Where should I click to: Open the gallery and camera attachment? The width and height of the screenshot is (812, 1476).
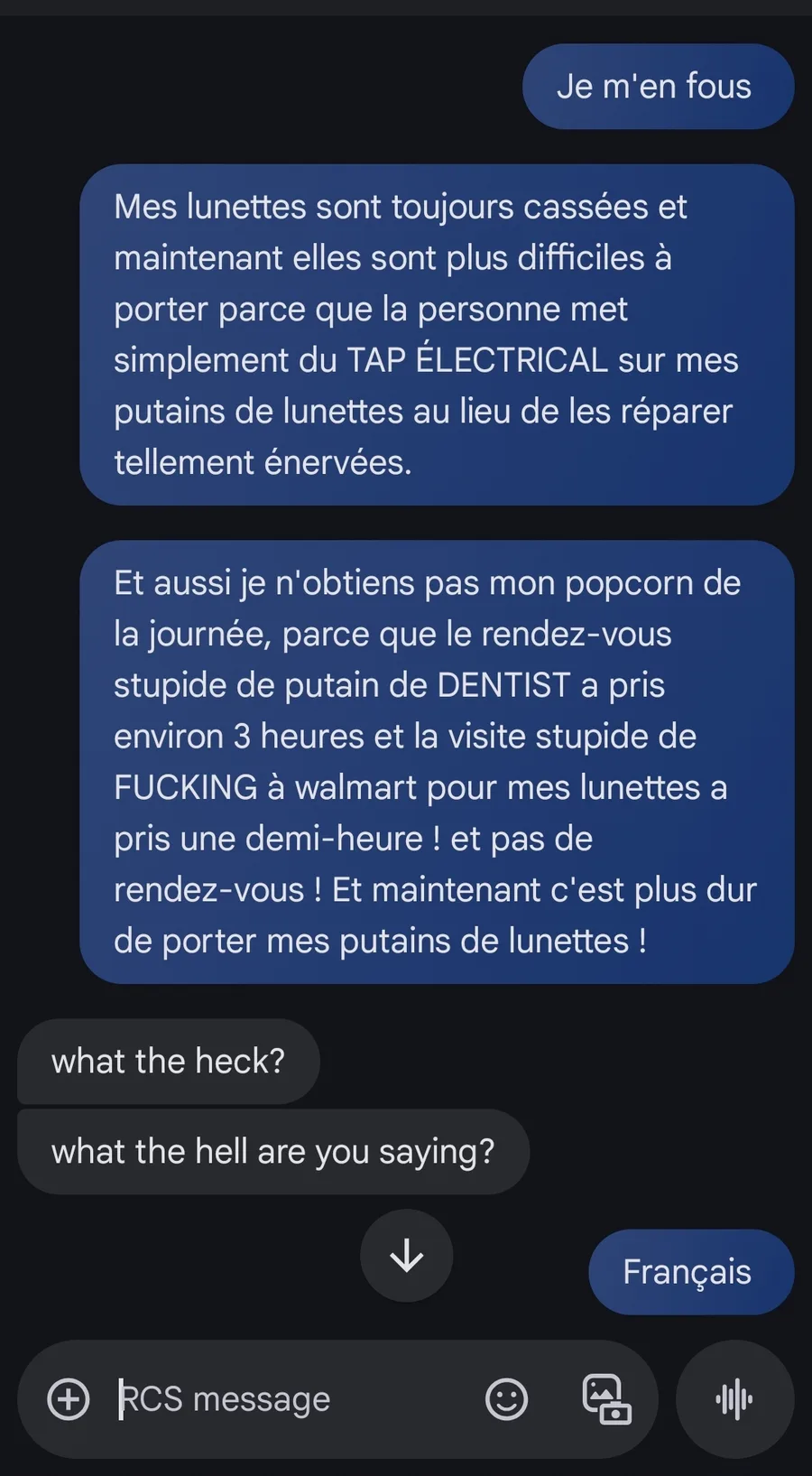(x=605, y=1399)
